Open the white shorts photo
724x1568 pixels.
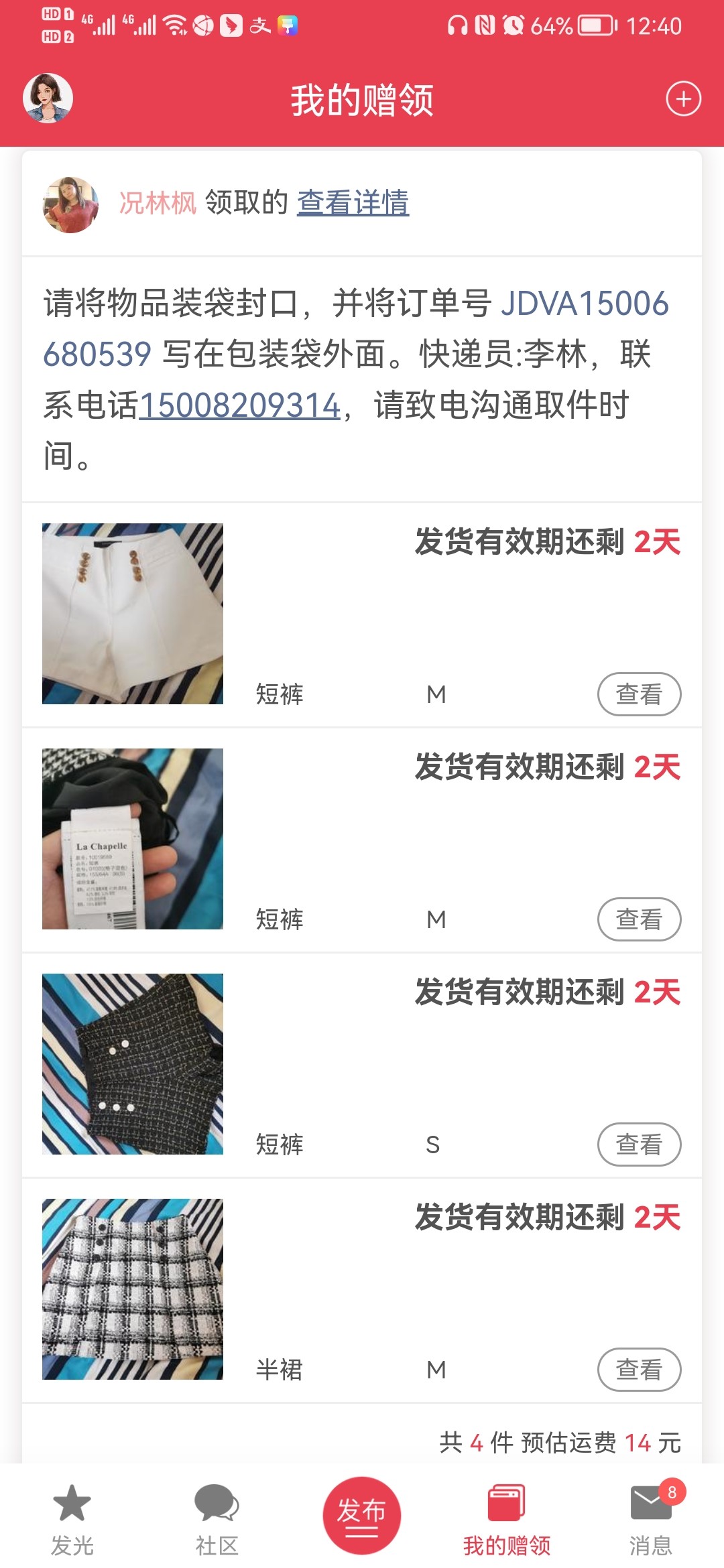[x=133, y=614]
